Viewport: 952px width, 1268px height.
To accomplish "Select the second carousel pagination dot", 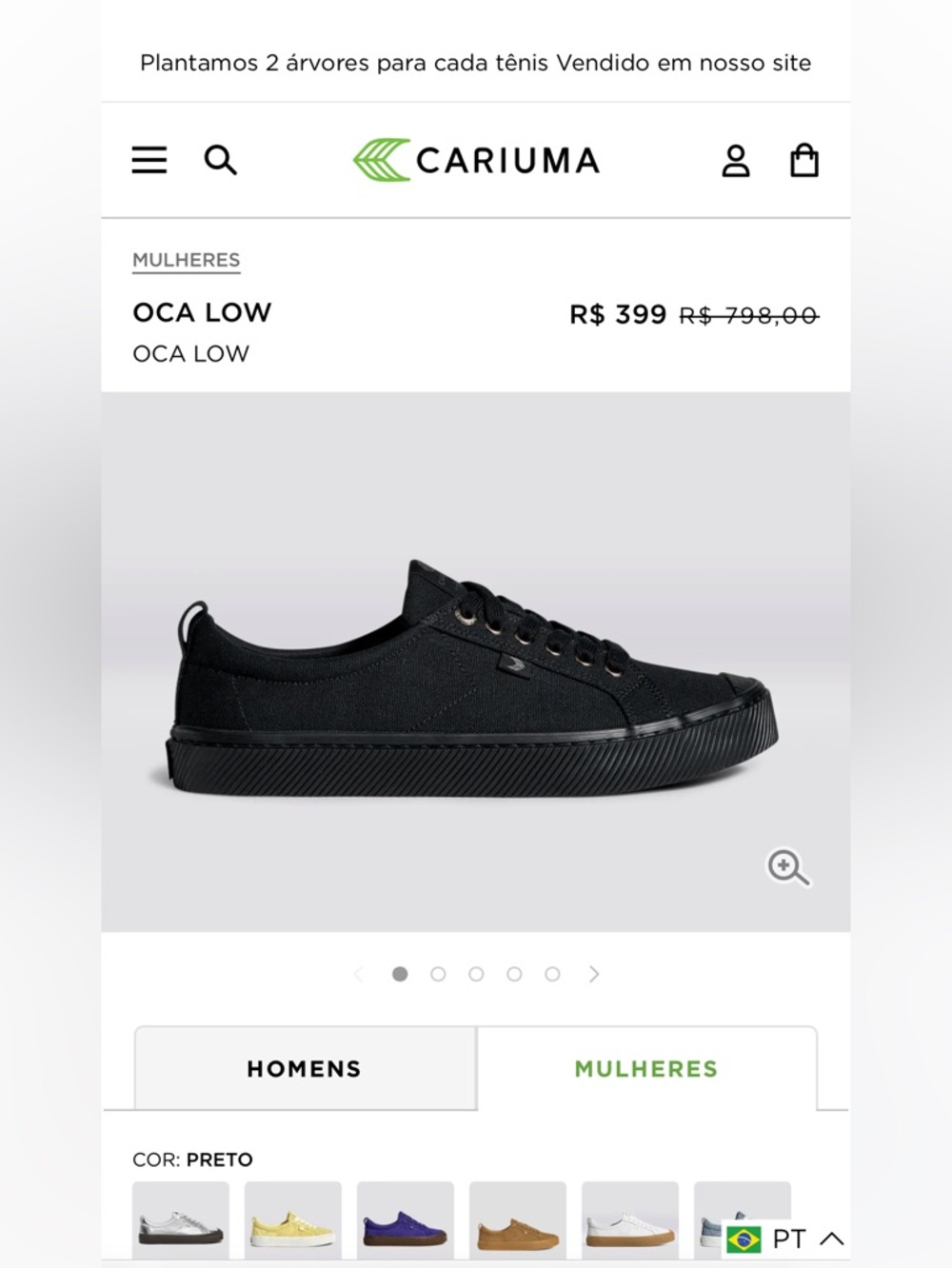I will pos(438,974).
